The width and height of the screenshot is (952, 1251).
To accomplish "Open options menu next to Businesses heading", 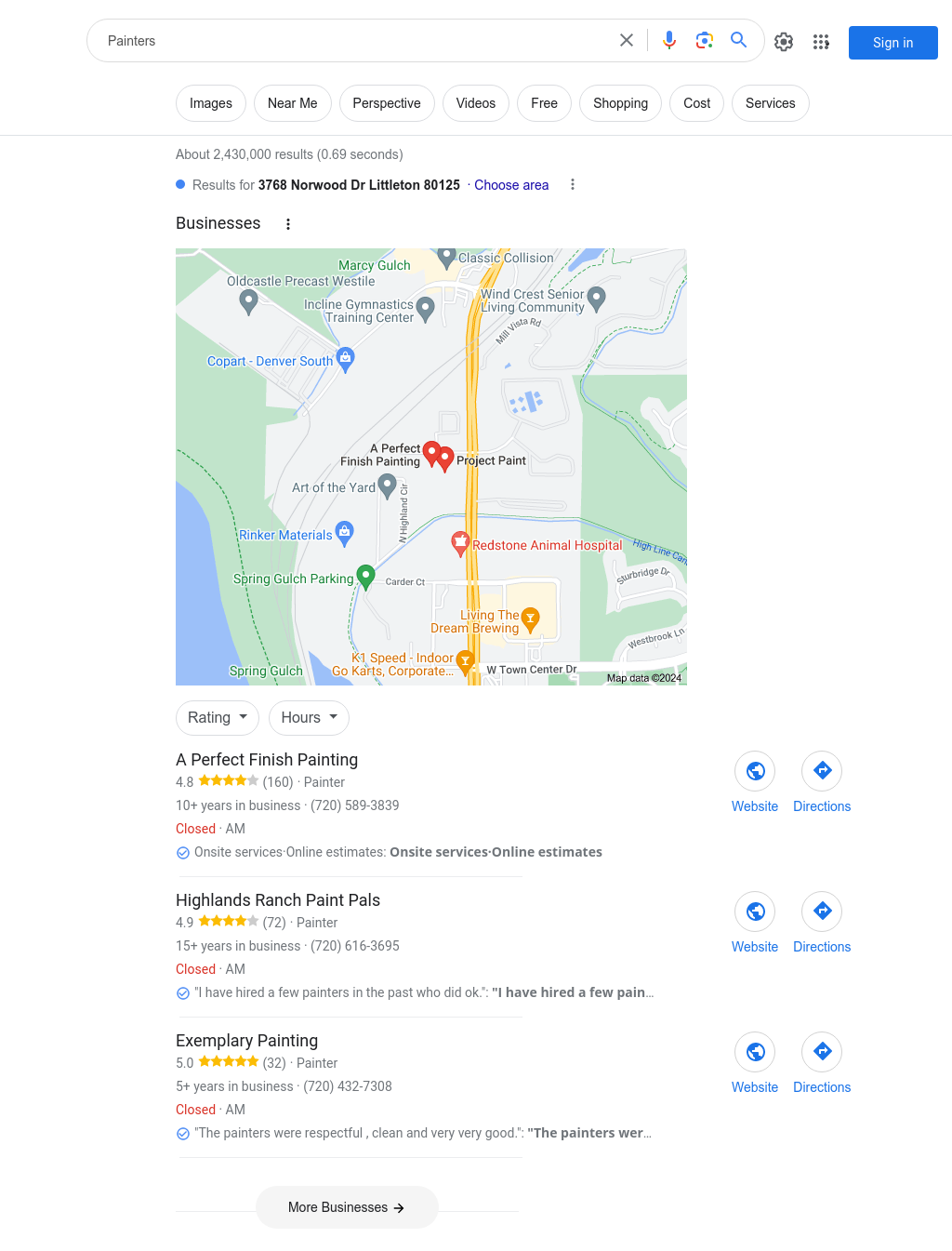I will [288, 224].
